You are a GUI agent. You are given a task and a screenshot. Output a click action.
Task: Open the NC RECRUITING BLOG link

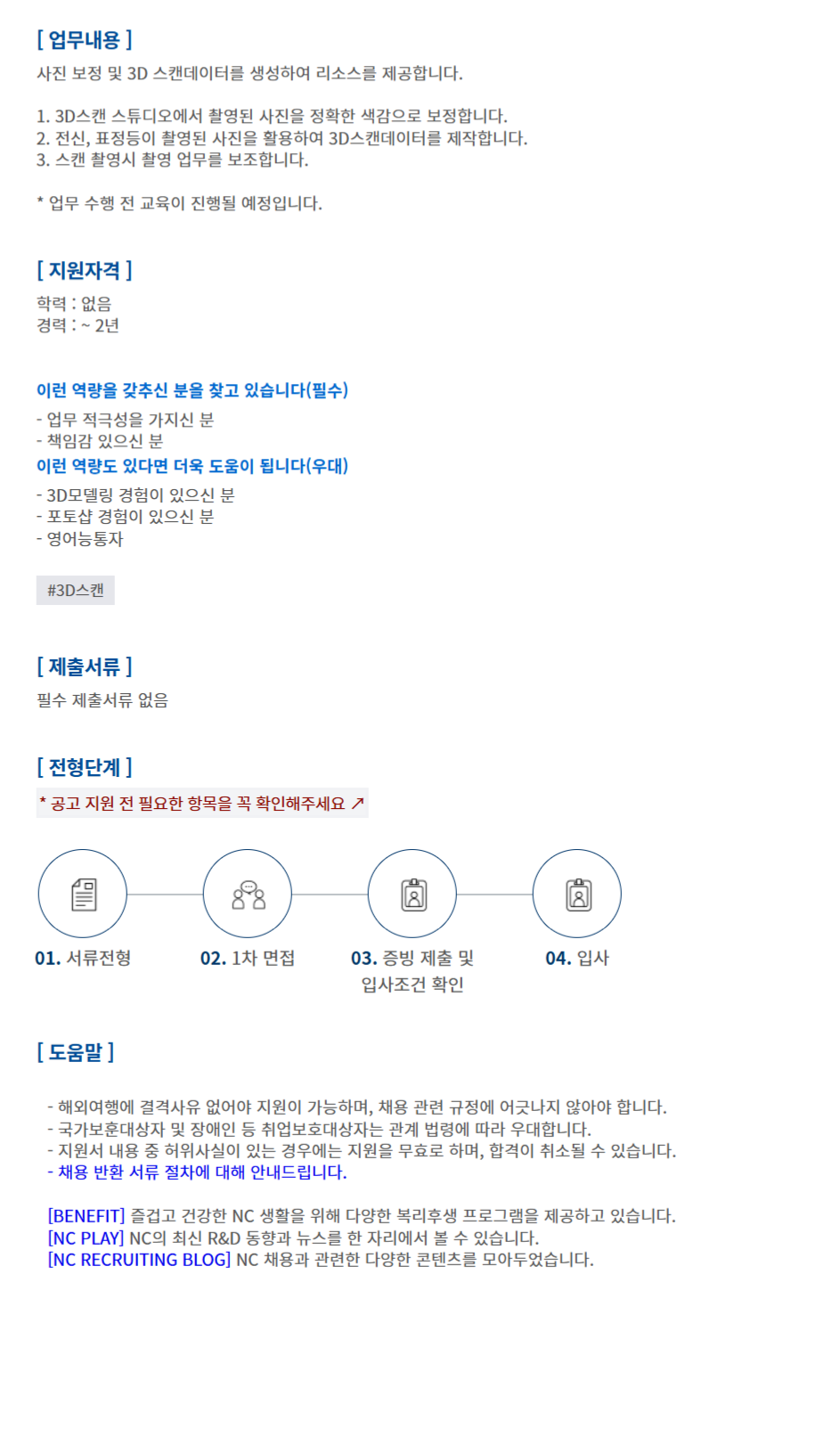[x=139, y=1260]
